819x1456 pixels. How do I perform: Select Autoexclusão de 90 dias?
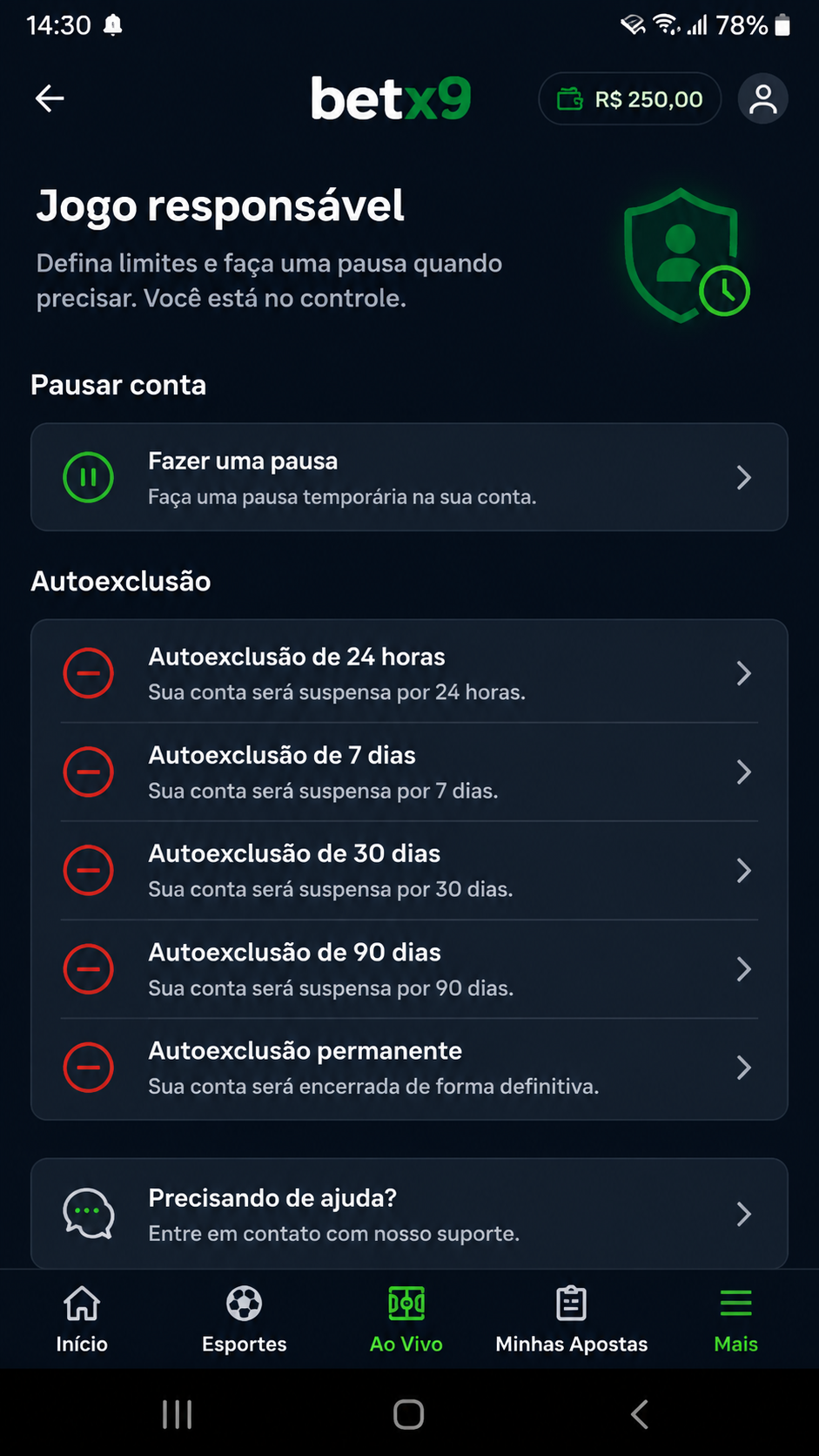pos(409,969)
